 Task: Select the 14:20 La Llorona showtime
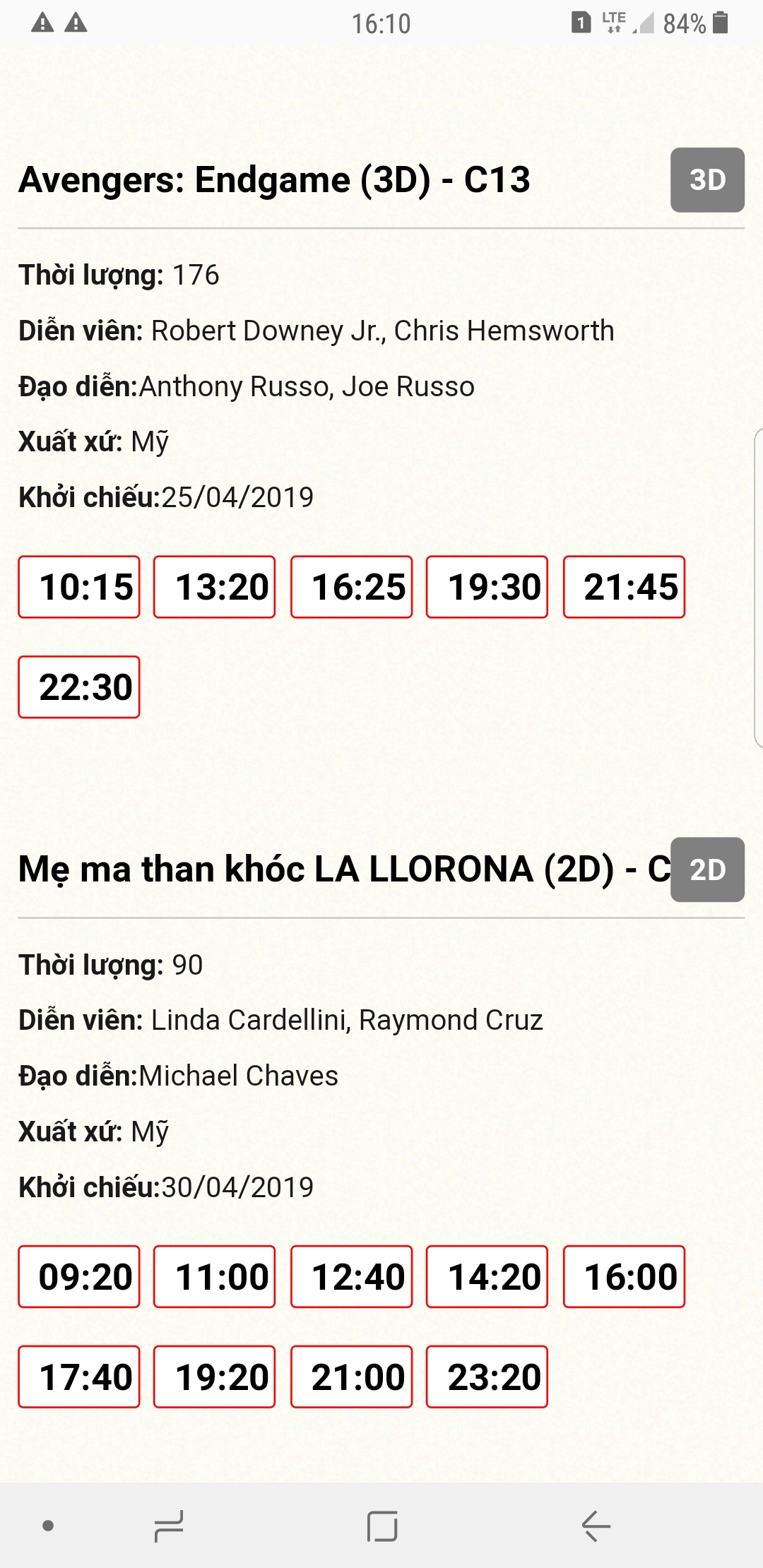click(487, 1277)
